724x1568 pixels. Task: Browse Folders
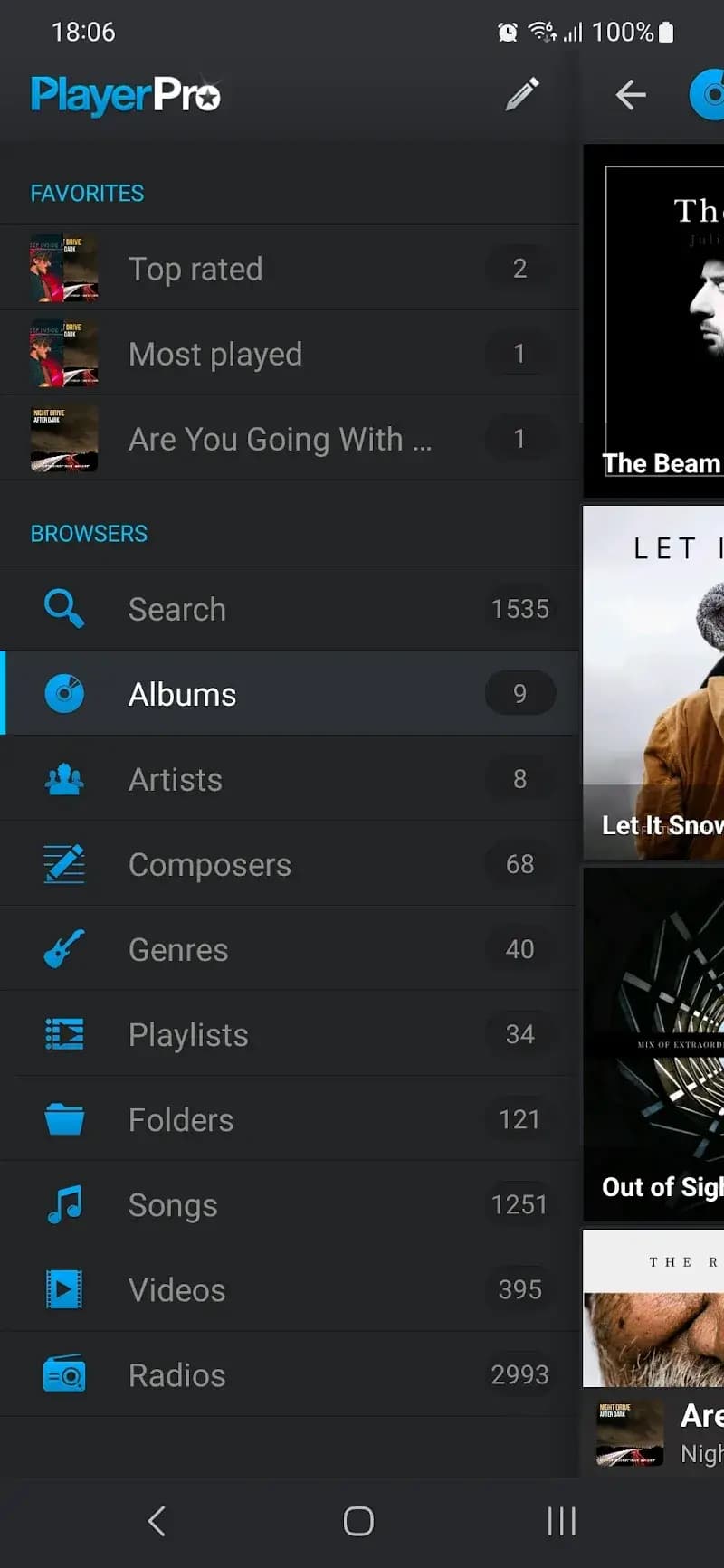[290, 1119]
